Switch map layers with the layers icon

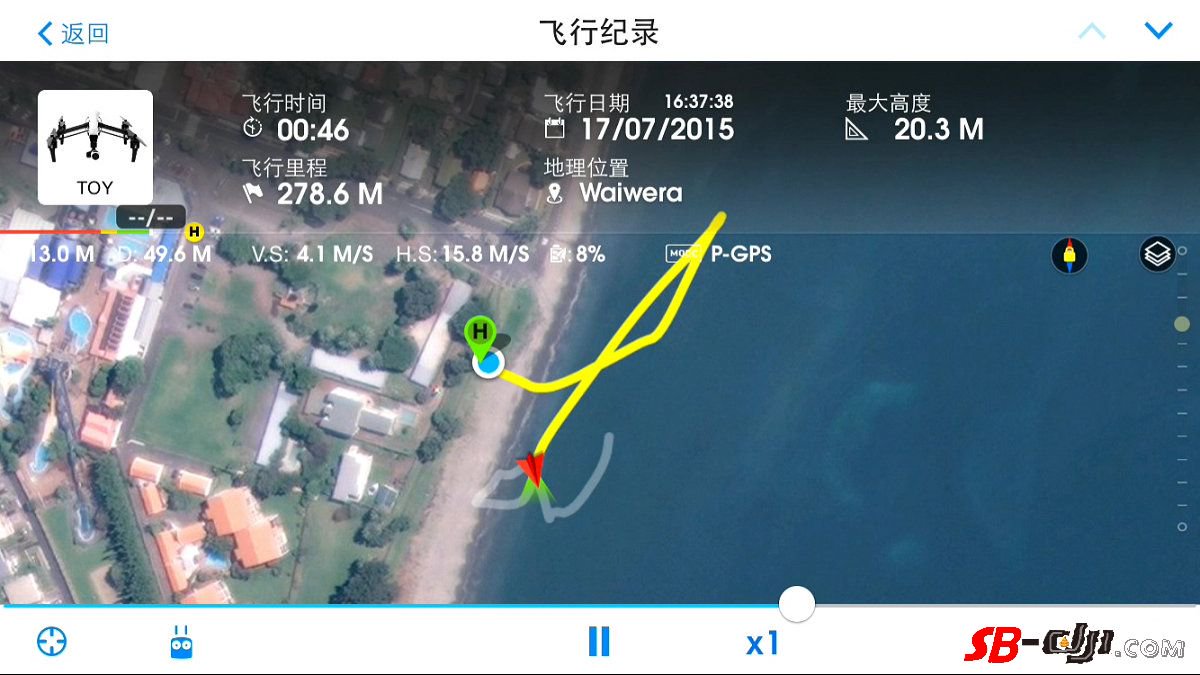point(1157,255)
